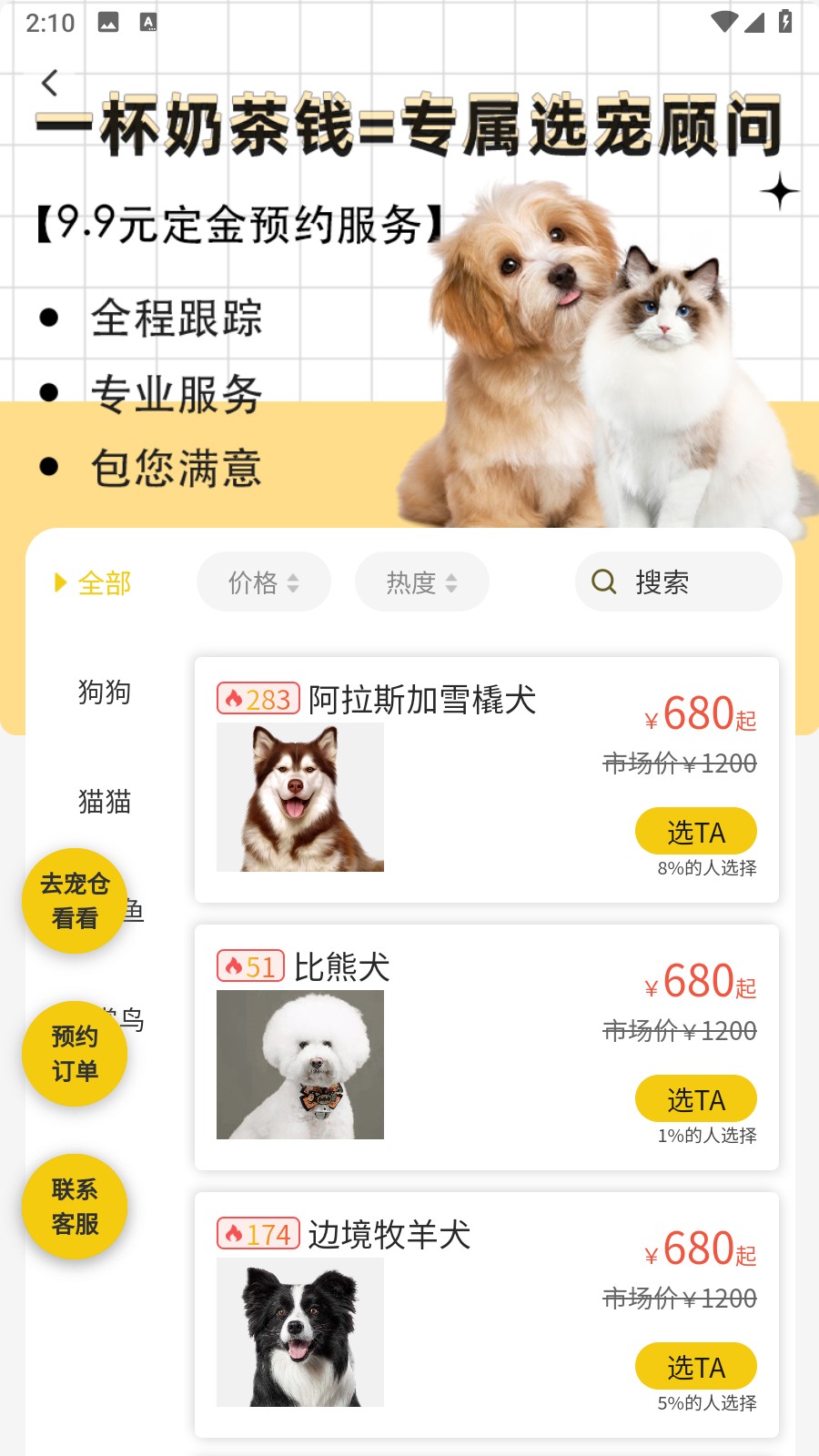Tap 选TA for 阿拉斯加雪橇犬
The width and height of the screenshot is (819, 1456).
[x=695, y=832]
